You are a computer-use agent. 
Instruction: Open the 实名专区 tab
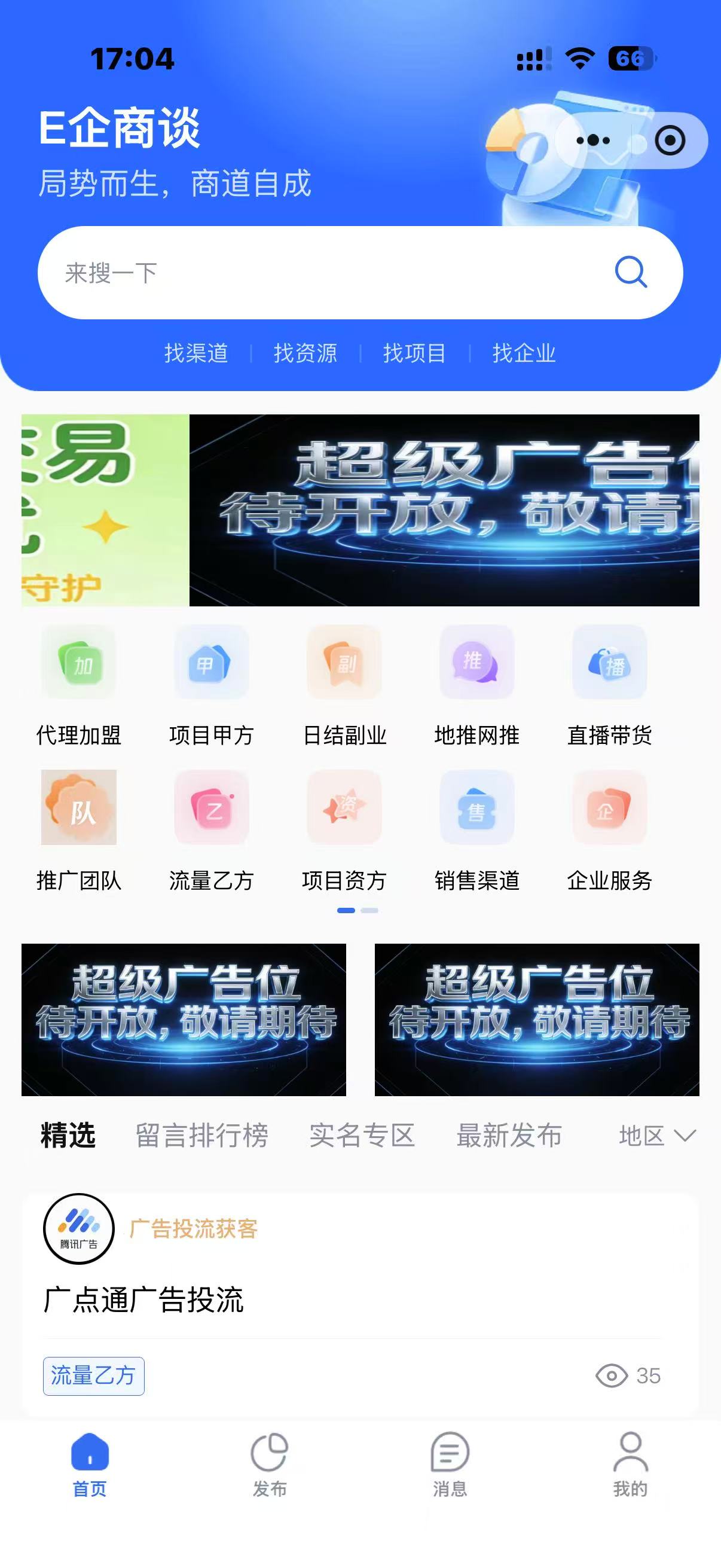[363, 1134]
